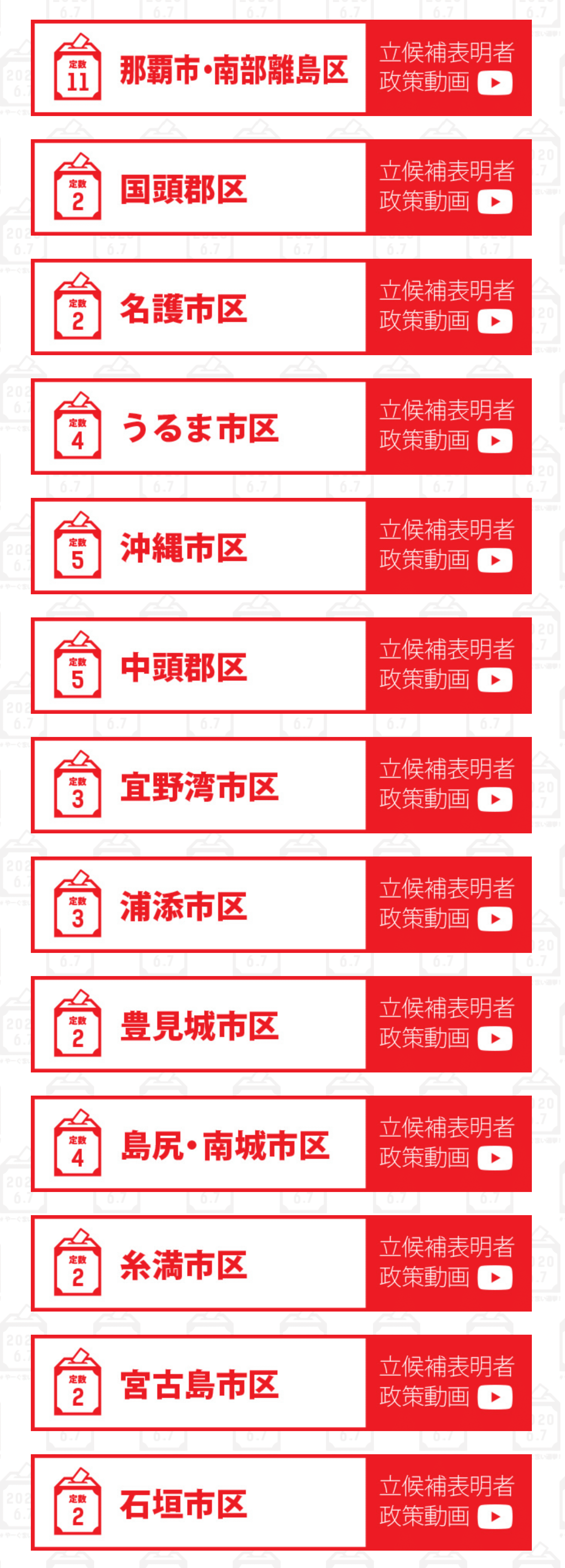View 宮古島市区 candidate policy videos

pyautogui.click(x=281, y=1384)
